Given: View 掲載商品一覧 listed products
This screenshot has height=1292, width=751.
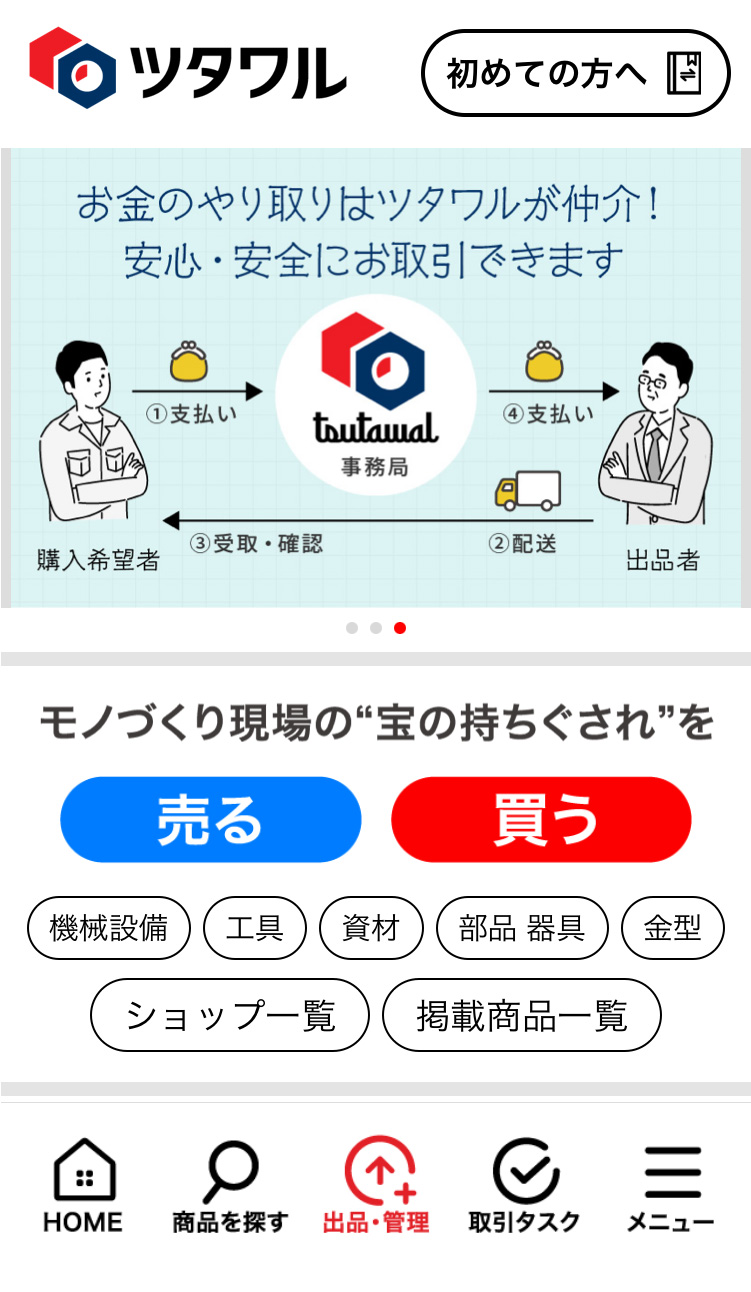Looking at the screenshot, I should (522, 1015).
